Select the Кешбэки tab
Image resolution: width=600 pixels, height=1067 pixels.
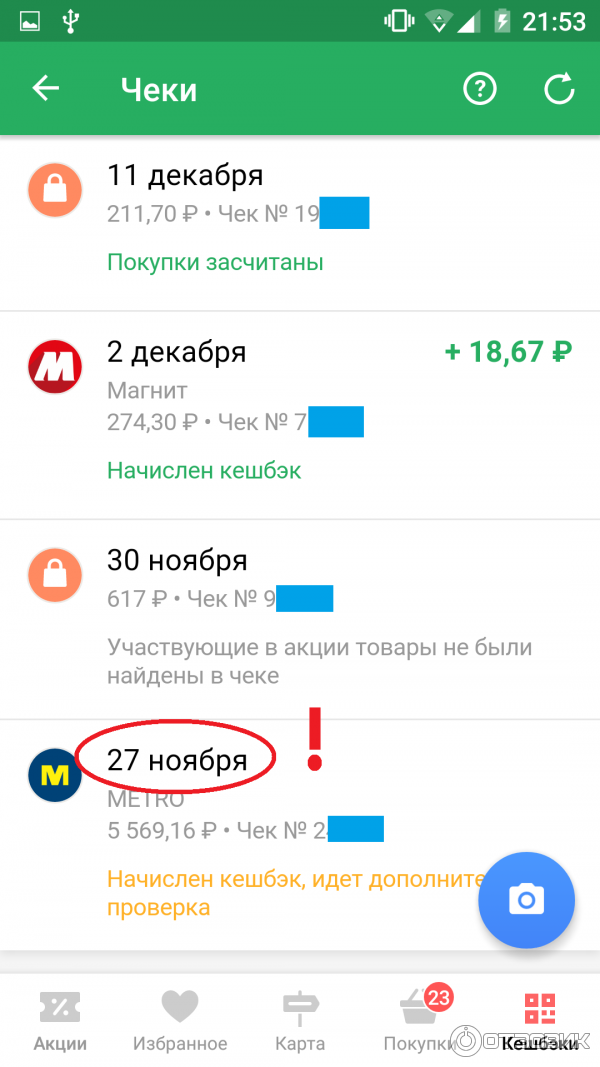540,1020
